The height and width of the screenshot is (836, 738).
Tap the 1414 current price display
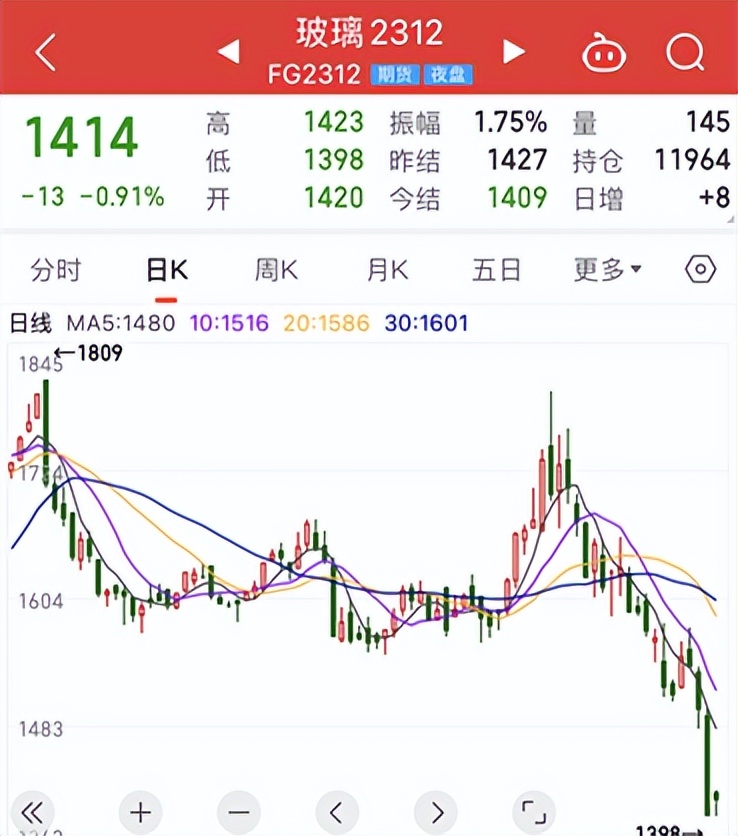84,138
